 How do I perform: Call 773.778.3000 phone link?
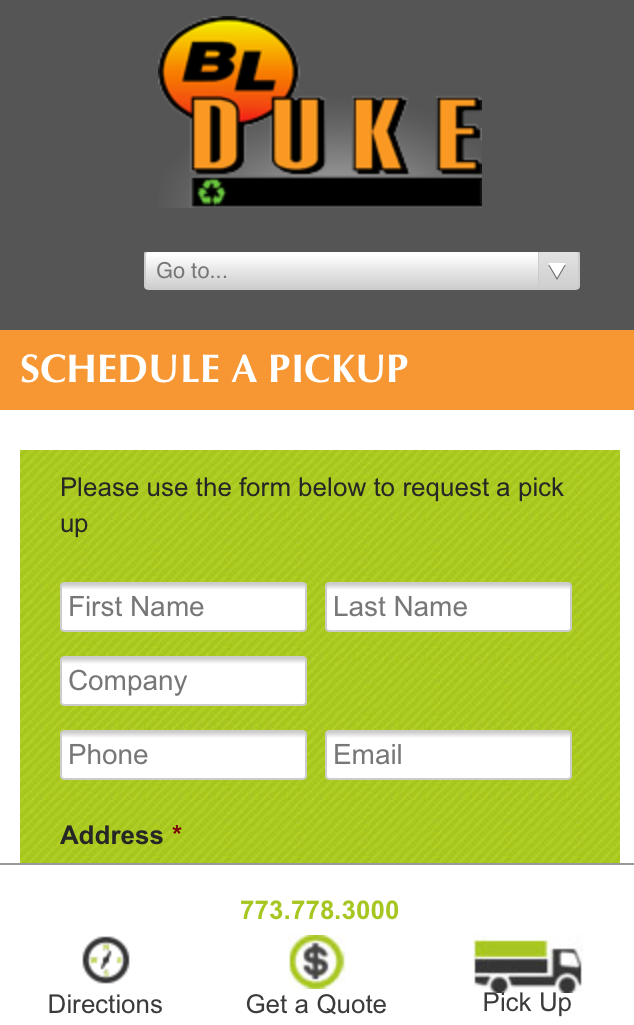319,910
